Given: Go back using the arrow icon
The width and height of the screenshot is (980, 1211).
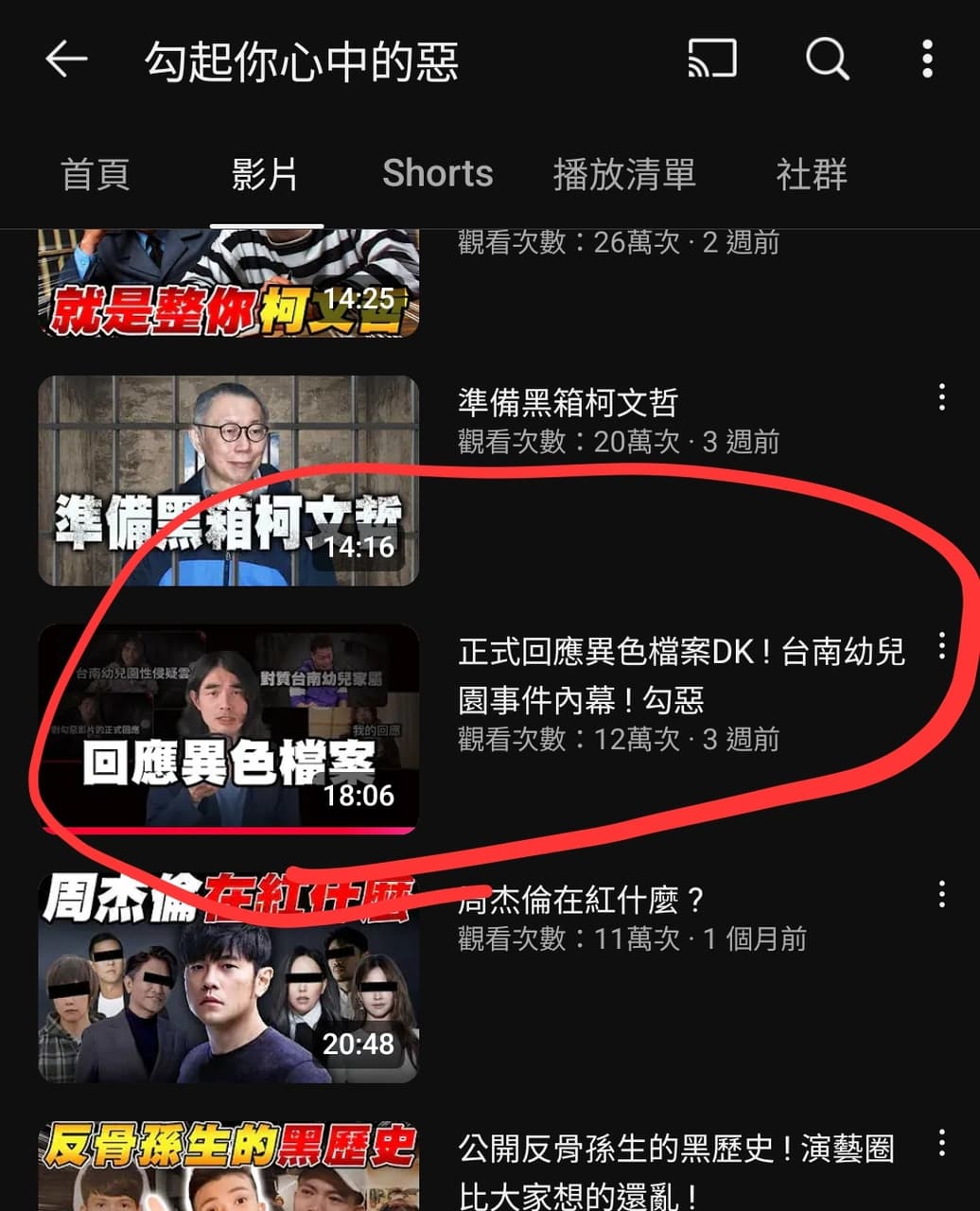Looking at the screenshot, I should pyautogui.click(x=66, y=60).
